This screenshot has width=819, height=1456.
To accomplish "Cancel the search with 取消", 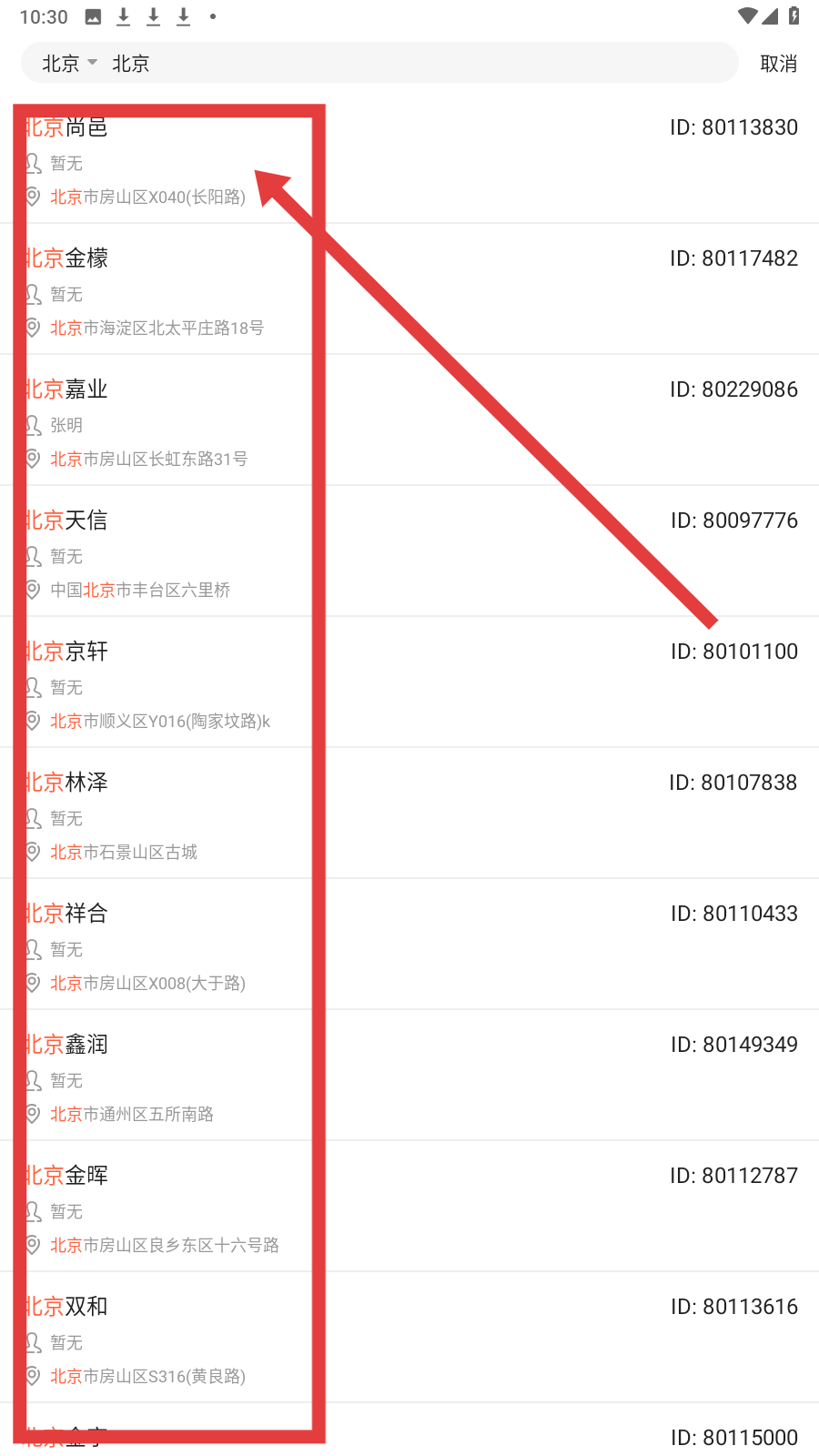I will click(778, 64).
